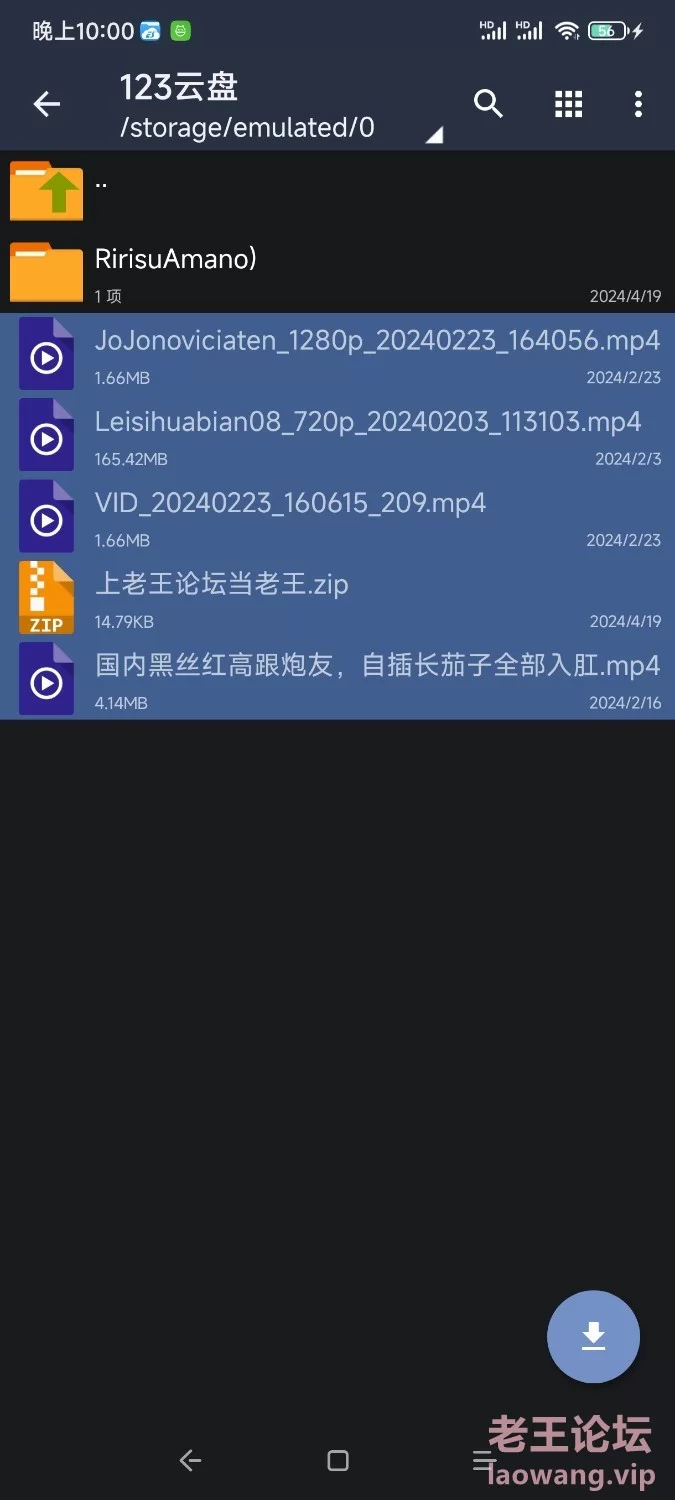Go up to the parent folder ".."

click(x=337, y=191)
